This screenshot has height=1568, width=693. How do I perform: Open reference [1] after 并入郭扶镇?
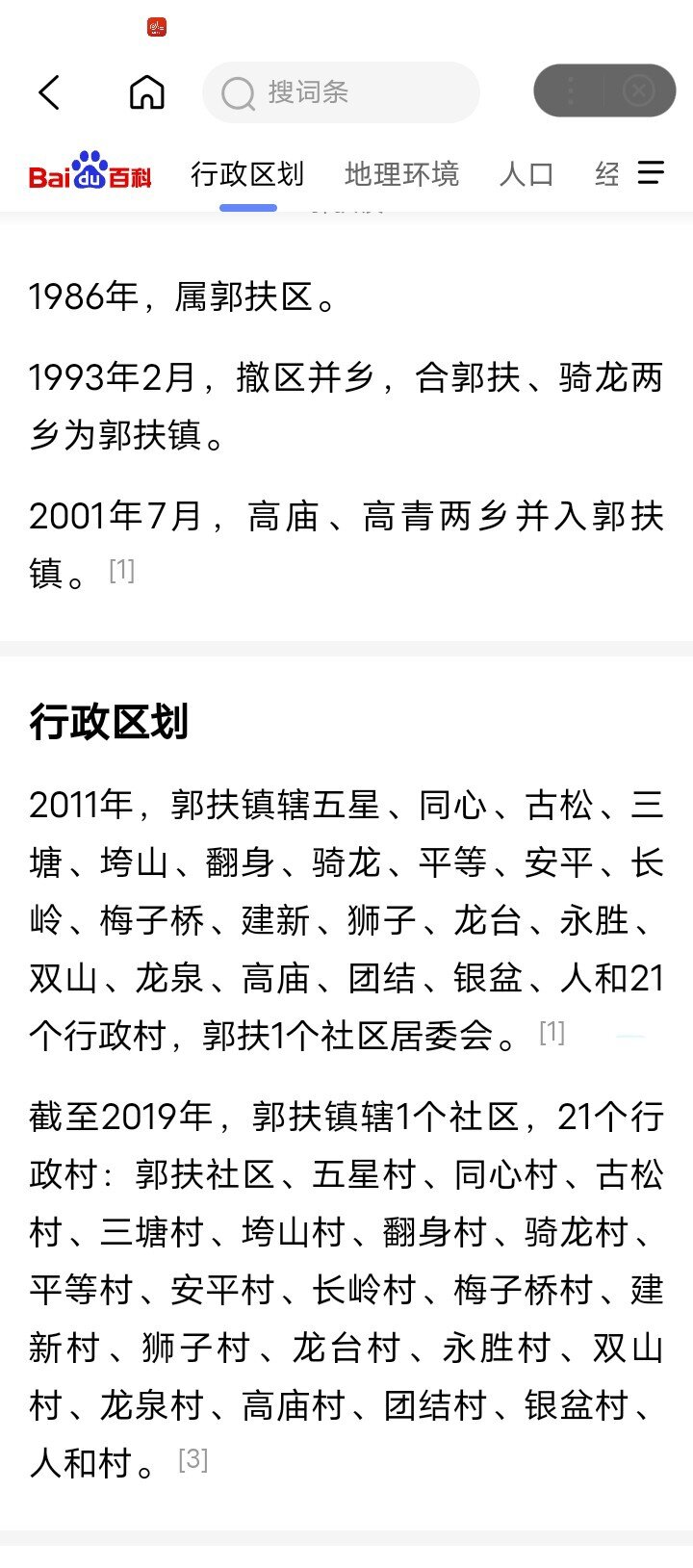(121, 570)
